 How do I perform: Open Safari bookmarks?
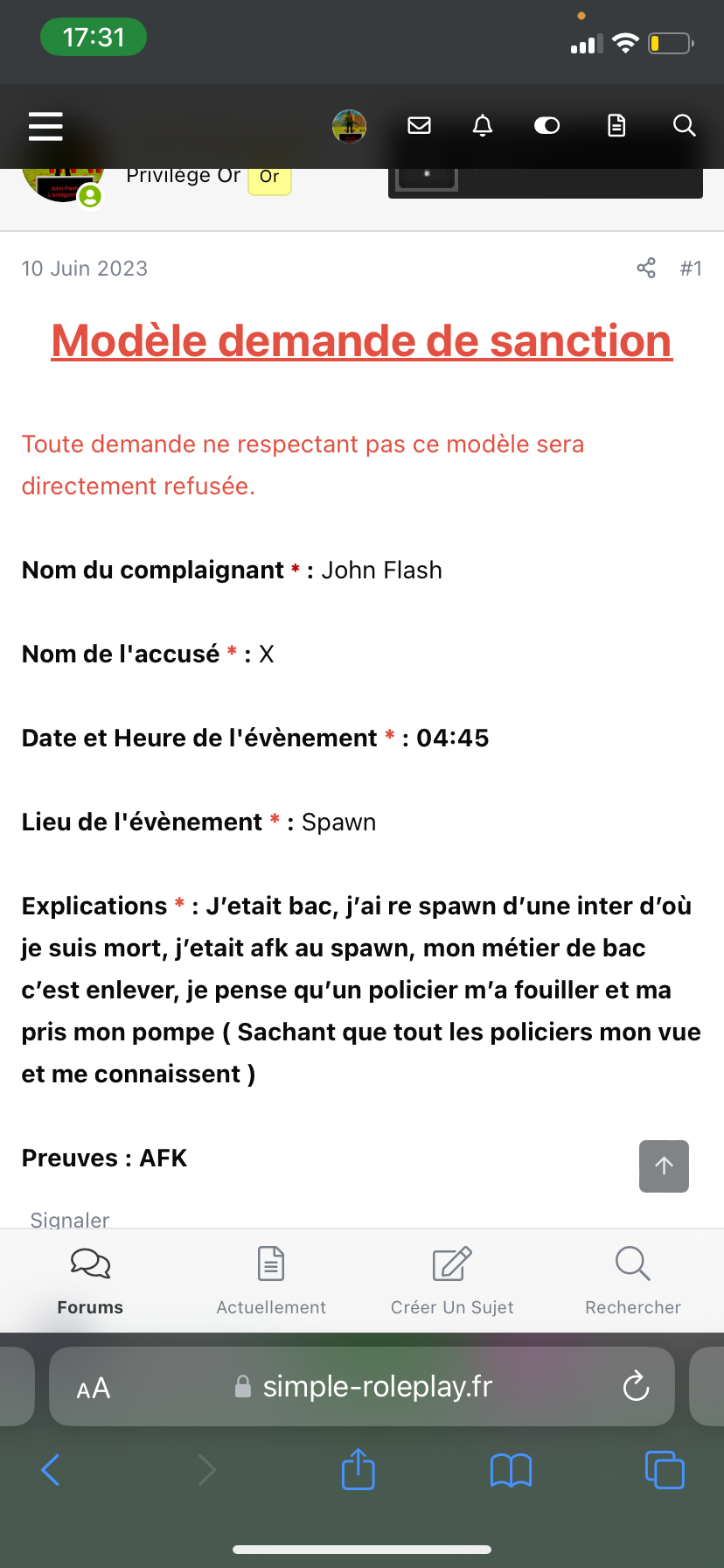[512, 1470]
